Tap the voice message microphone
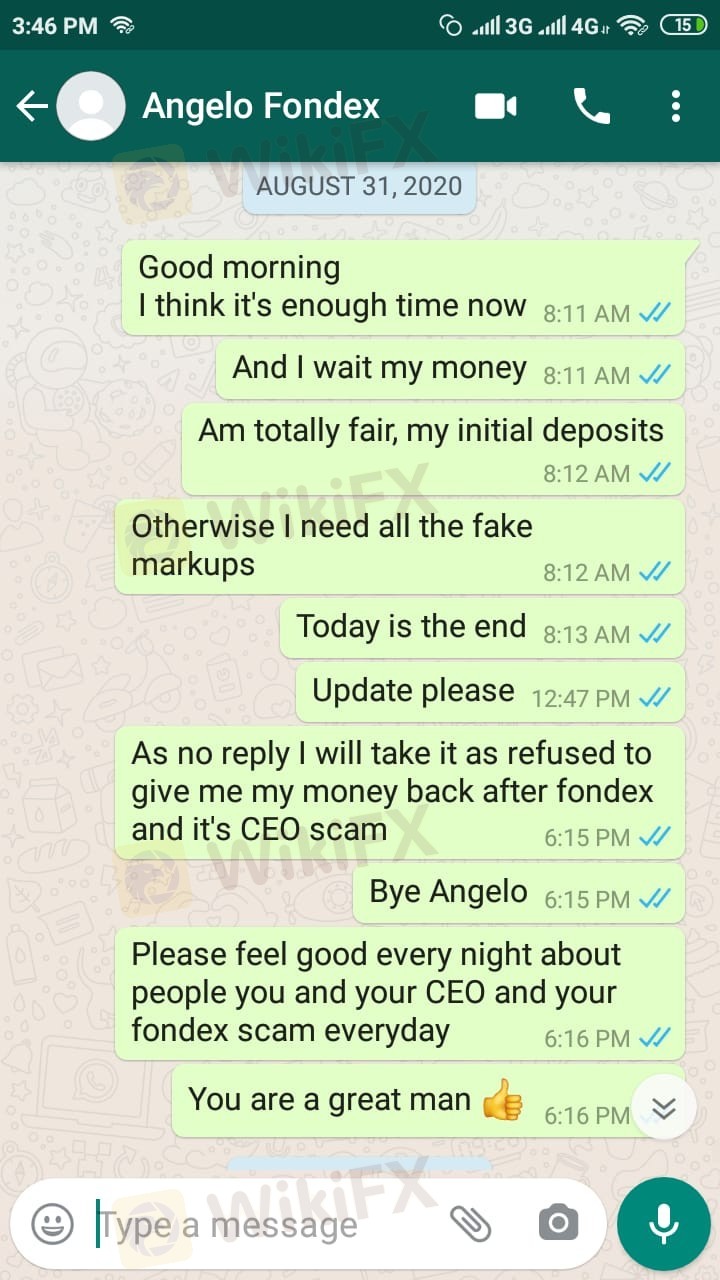Screen dimensions: 720x1280 click(663, 1224)
